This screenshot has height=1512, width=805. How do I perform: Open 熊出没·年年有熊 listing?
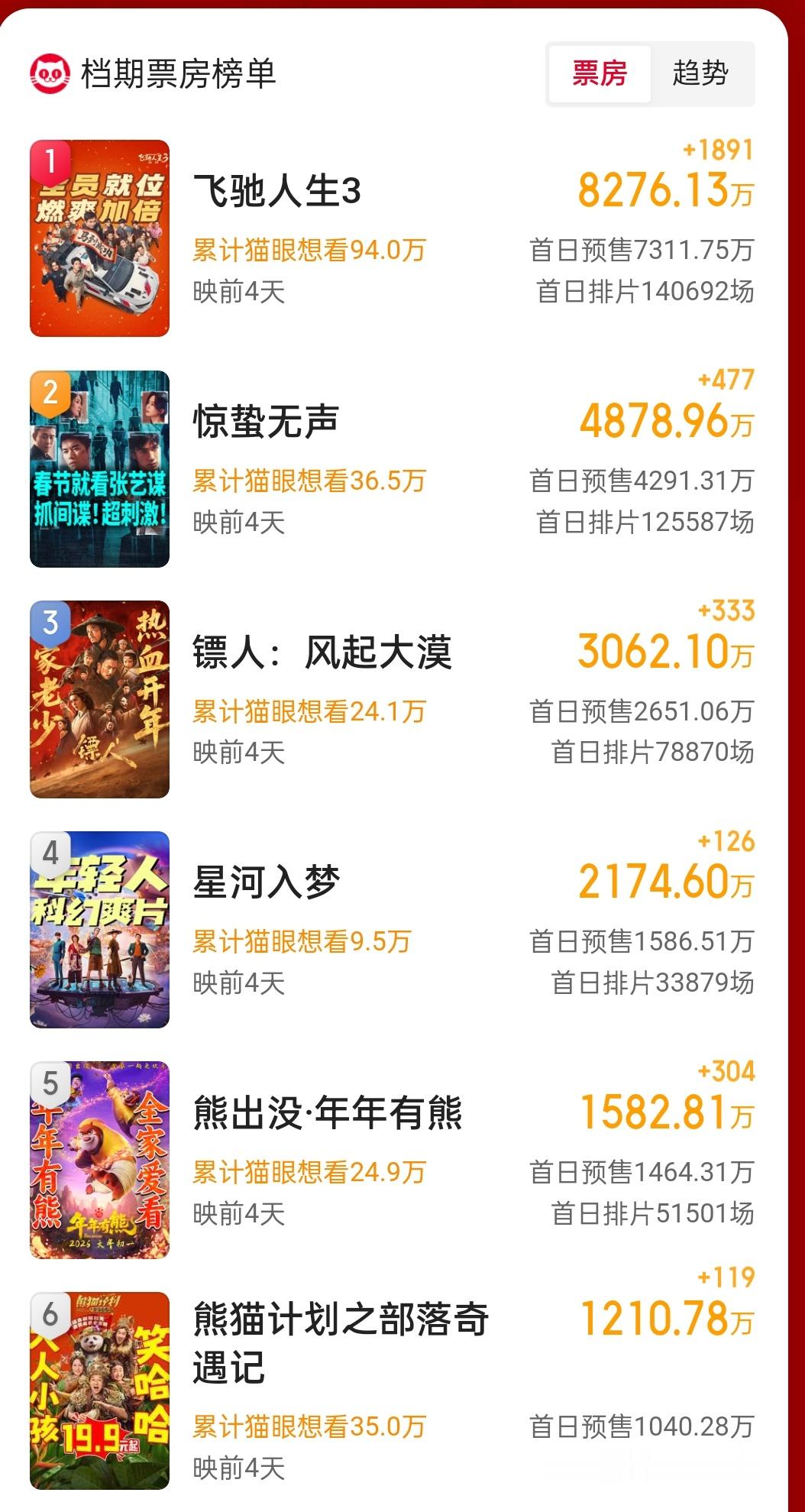pyautogui.click(x=327, y=1113)
